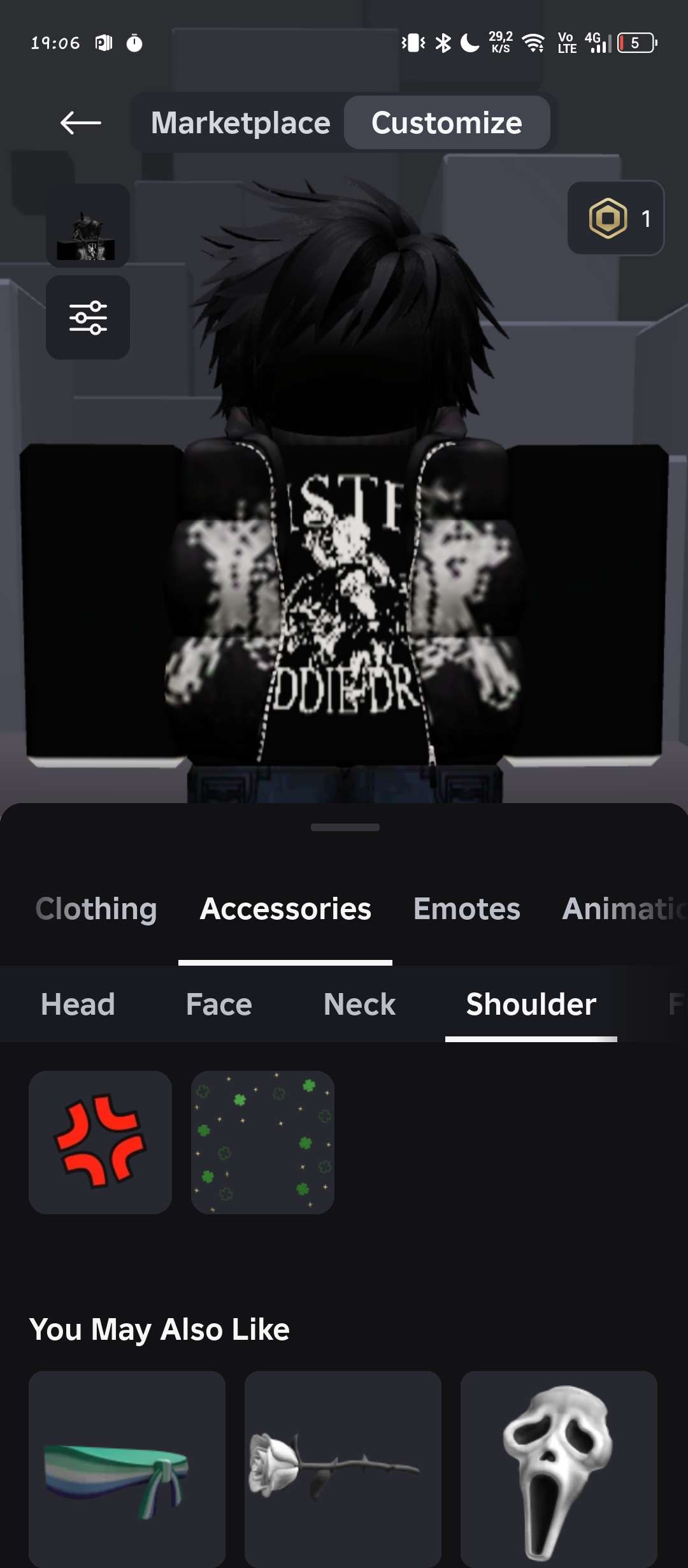Switch to the Clothing category

(x=96, y=909)
